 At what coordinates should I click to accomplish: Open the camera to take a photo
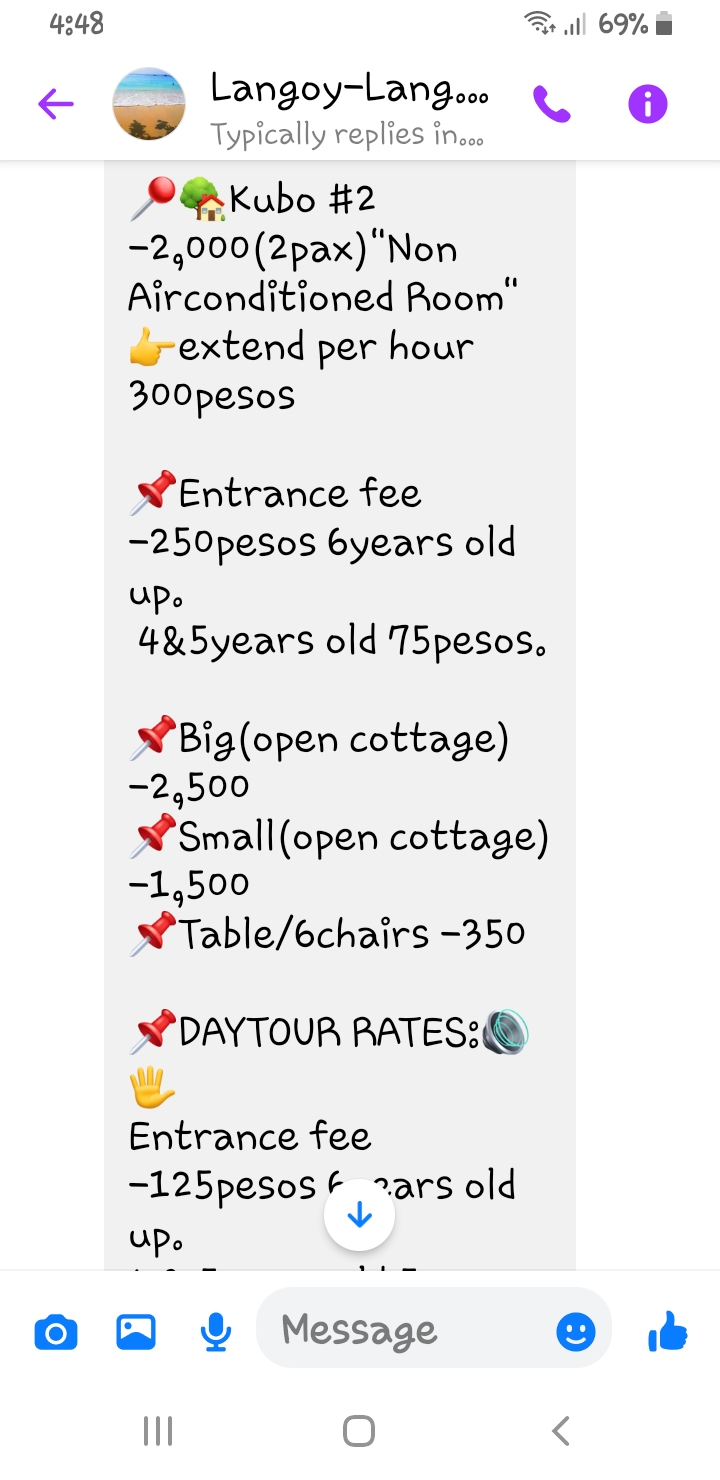click(x=56, y=1332)
